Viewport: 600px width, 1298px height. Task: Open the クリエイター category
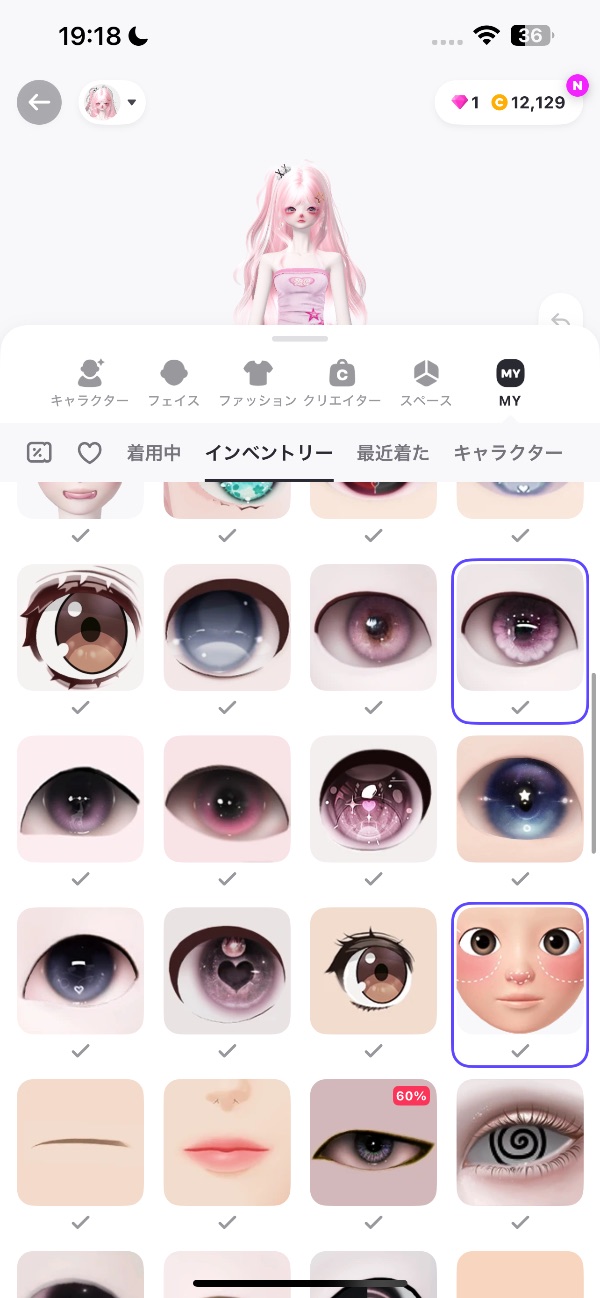(x=342, y=383)
